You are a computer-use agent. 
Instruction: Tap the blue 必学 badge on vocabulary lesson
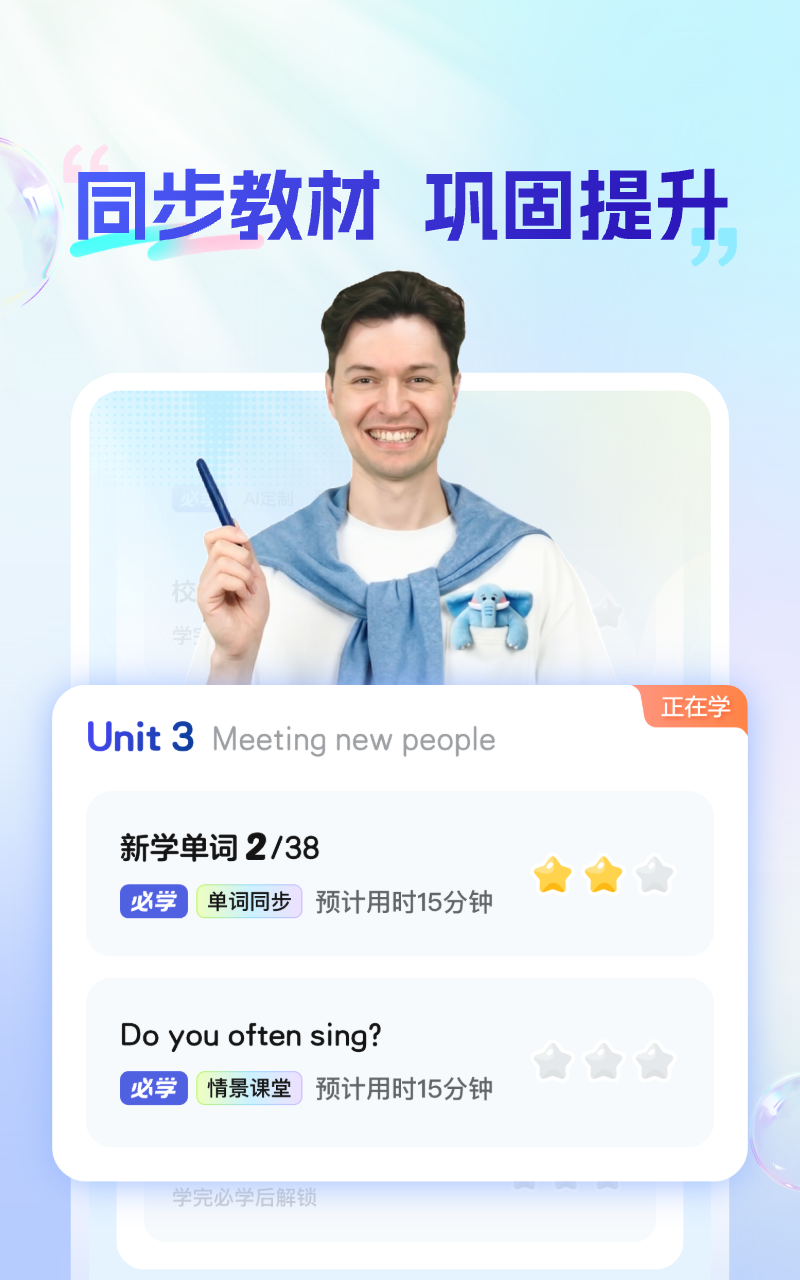click(153, 901)
